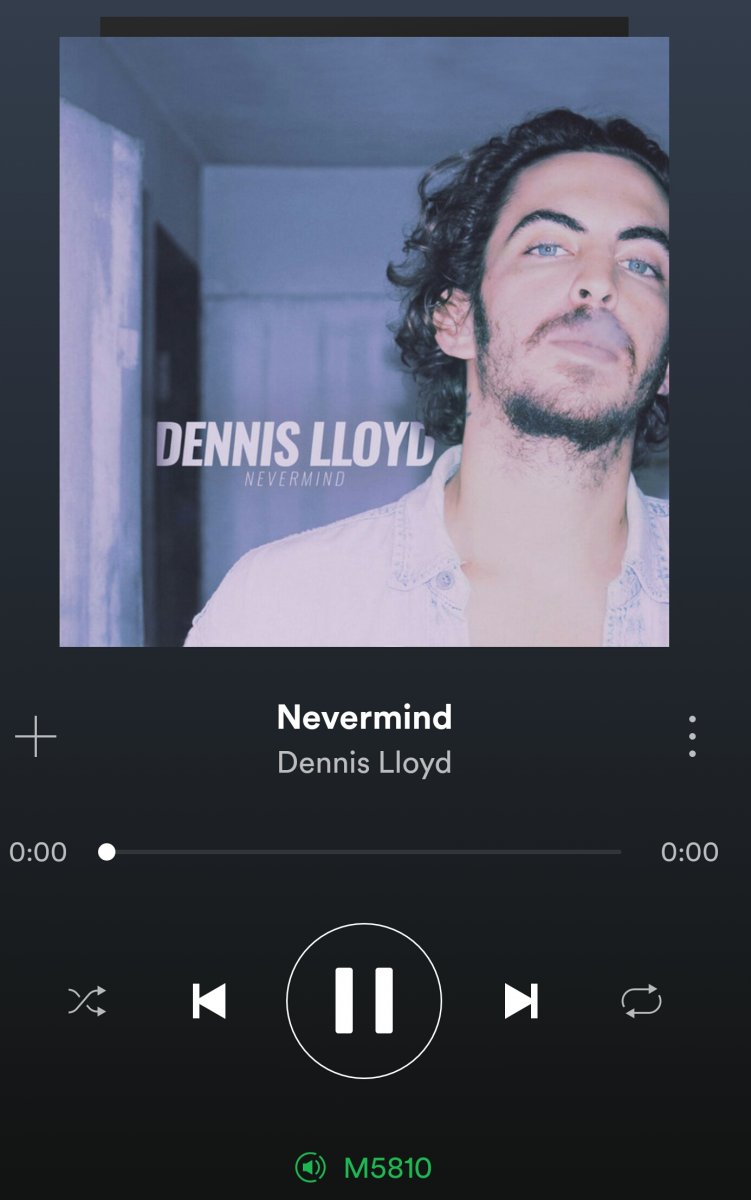Open the M5810 device picker
Screen dimensions: 751x1200
365,1167
